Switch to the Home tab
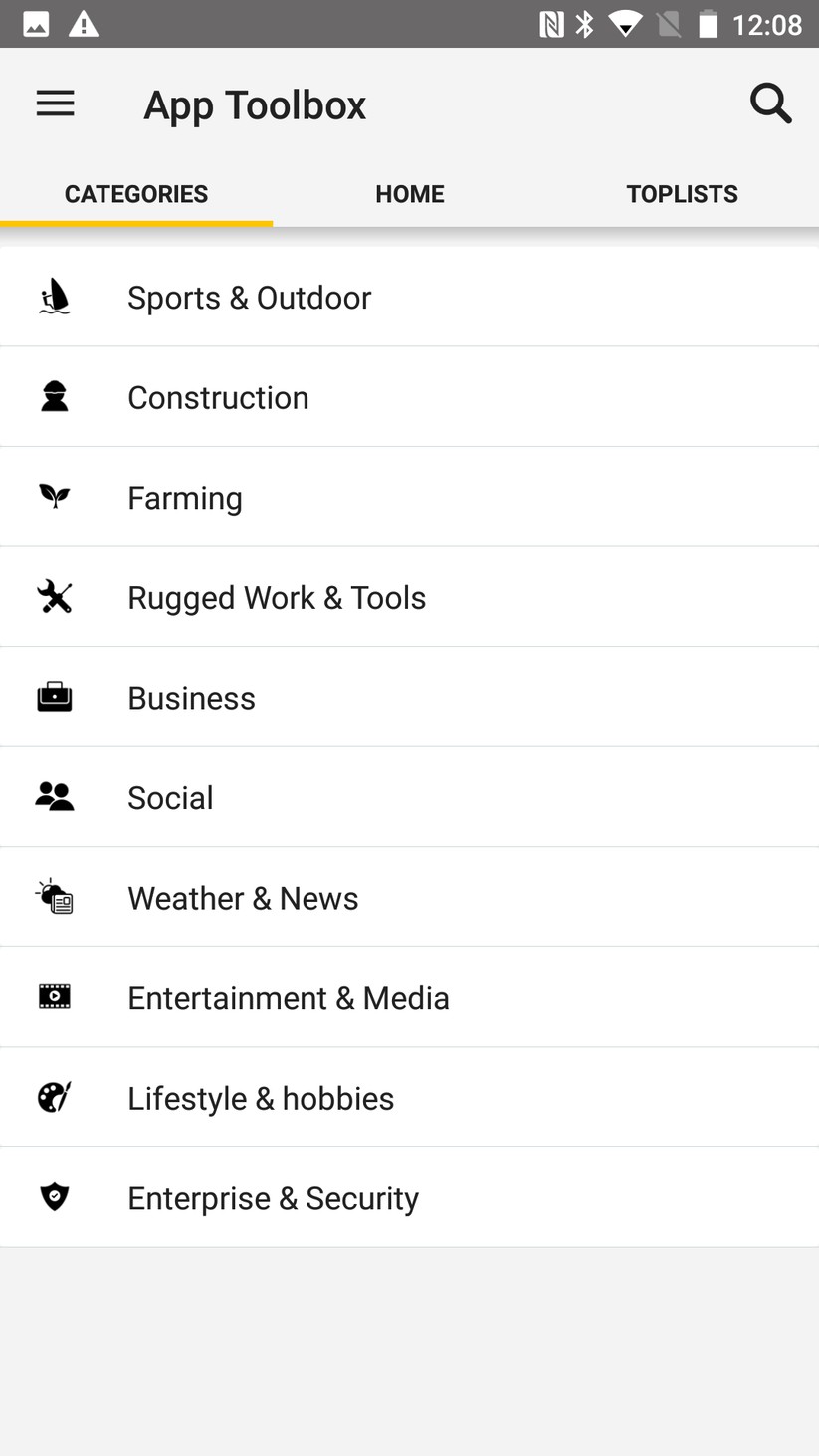819x1456 pixels. (x=410, y=194)
